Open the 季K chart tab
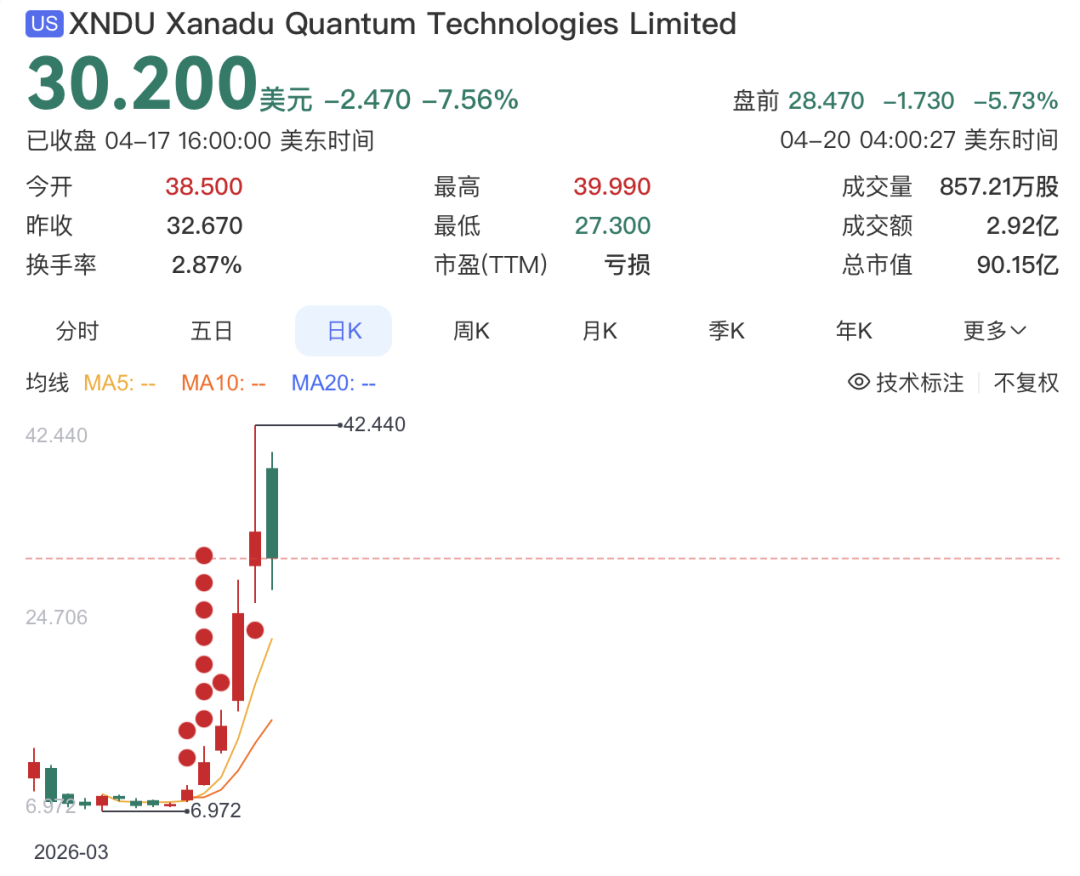Screen dimensions: 1080x876 tap(726, 331)
